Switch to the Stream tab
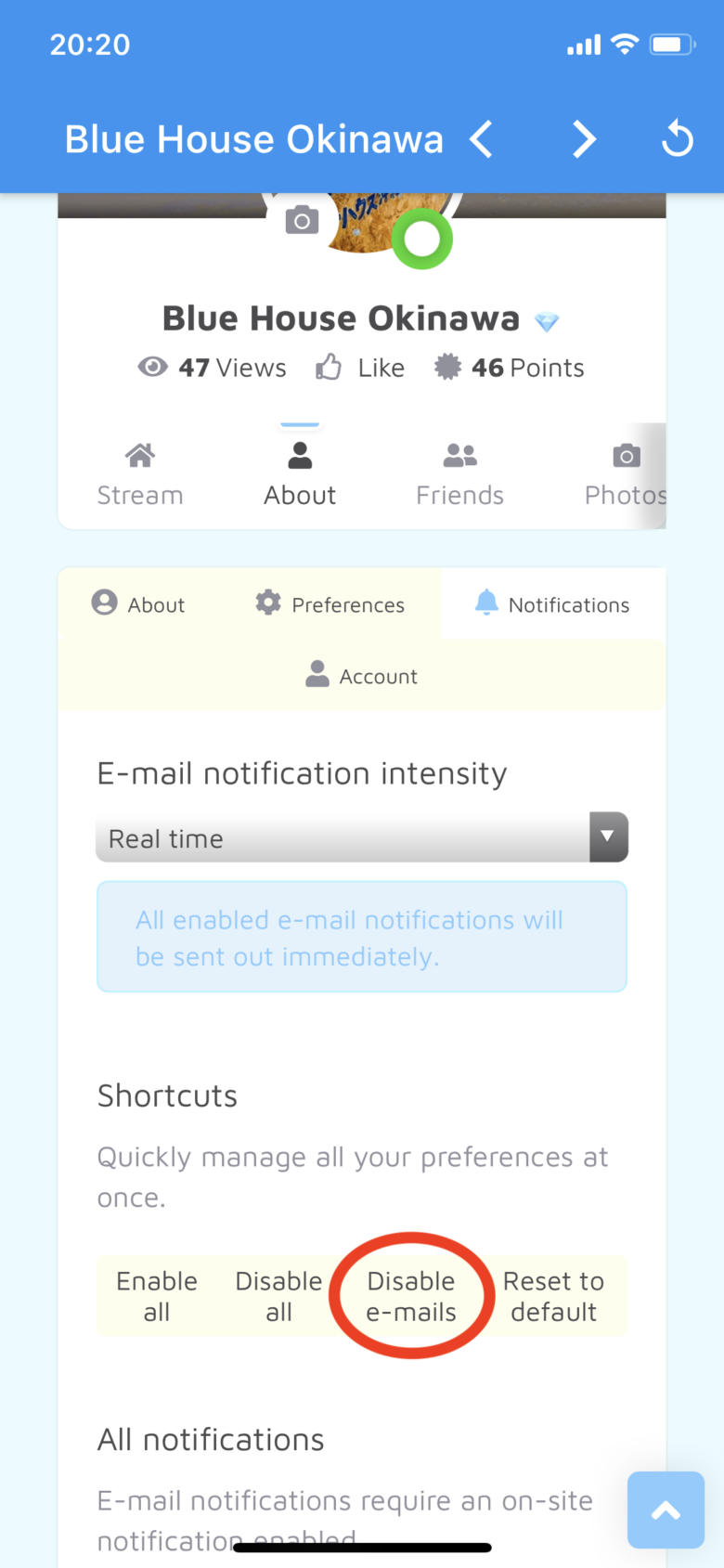The image size is (724, 1568). (140, 475)
